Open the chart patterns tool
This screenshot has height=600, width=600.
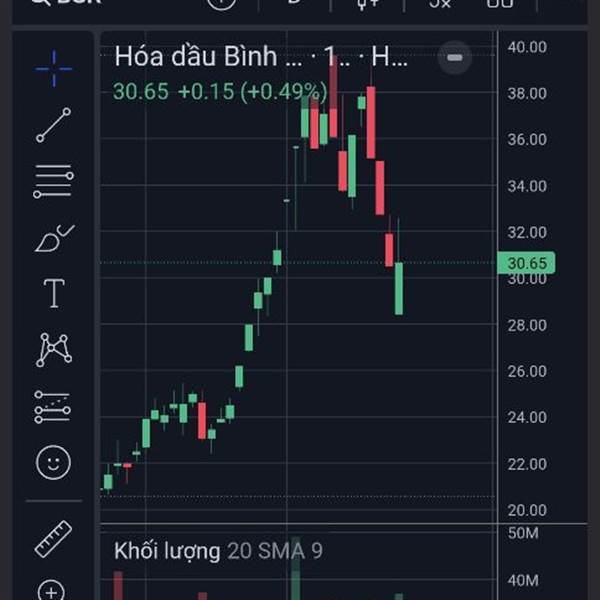(x=53, y=349)
